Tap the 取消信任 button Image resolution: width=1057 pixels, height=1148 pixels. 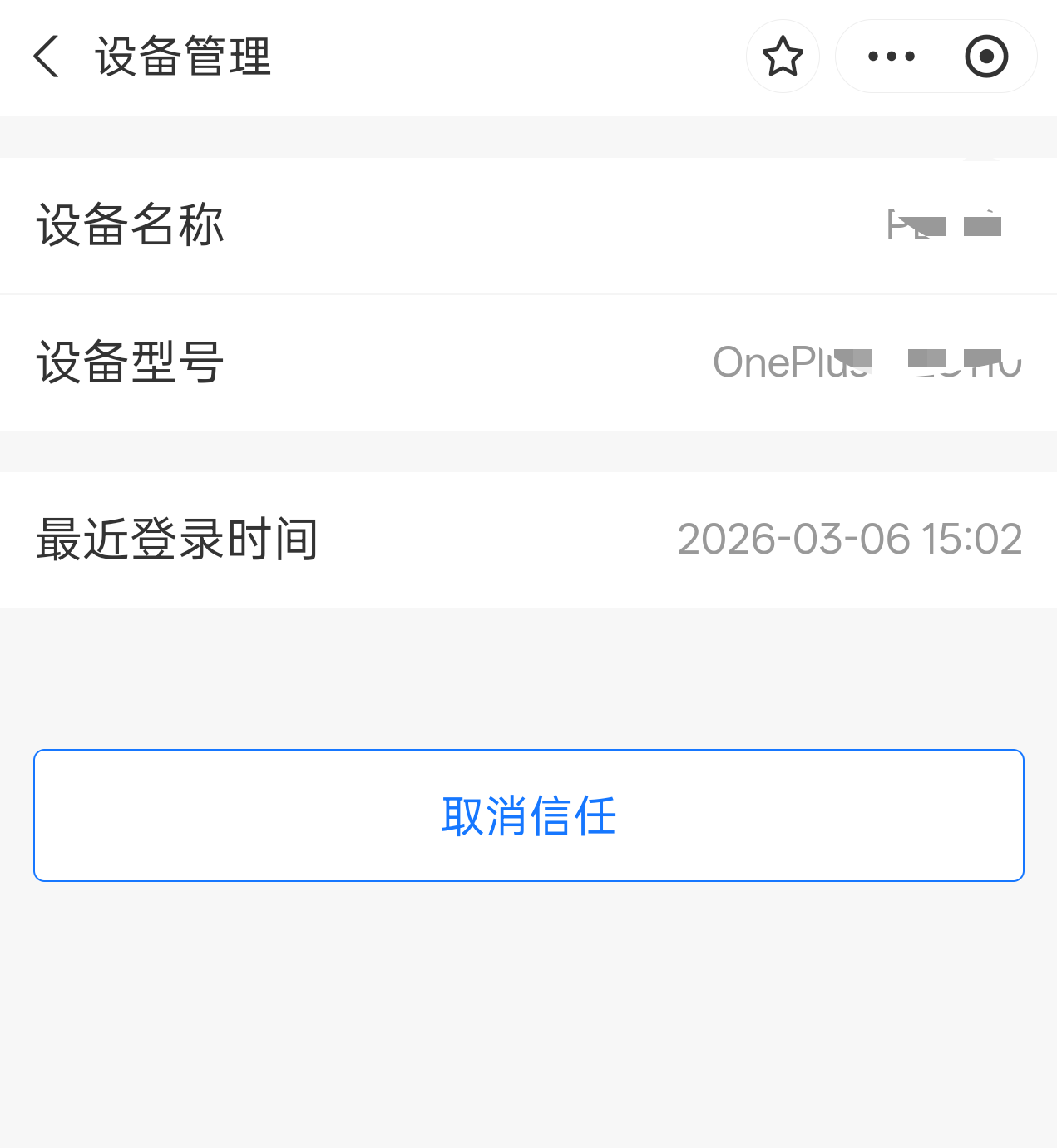(x=529, y=815)
